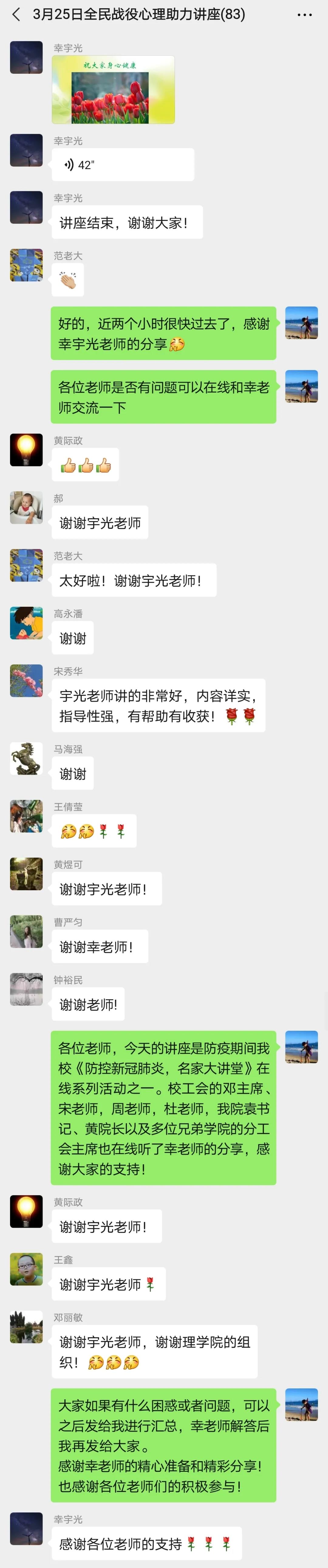Screen dimensions: 328x1568
Task: Play the 42-second voice message
Action: coord(122,164)
